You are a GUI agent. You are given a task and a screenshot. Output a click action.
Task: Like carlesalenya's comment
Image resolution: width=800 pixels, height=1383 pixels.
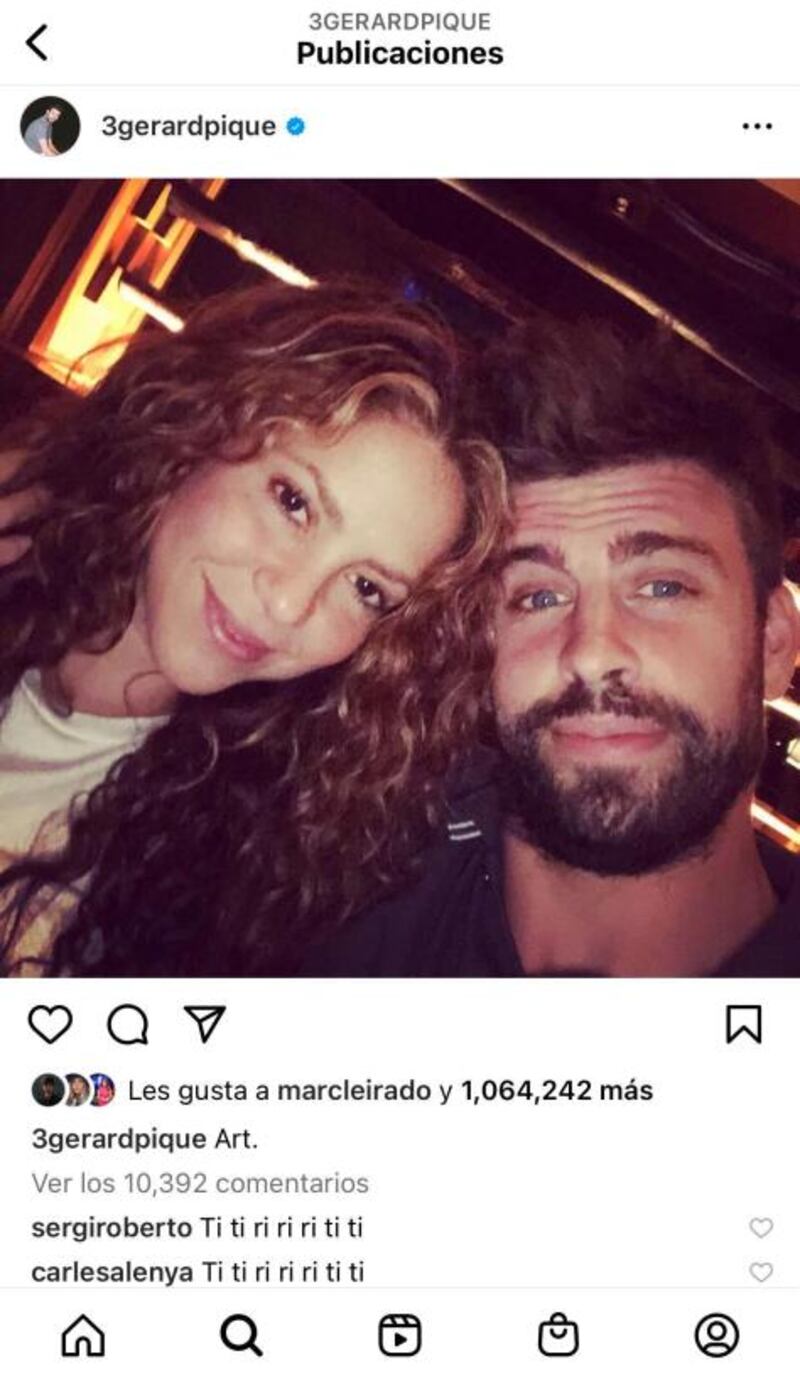coord(761,1272)
